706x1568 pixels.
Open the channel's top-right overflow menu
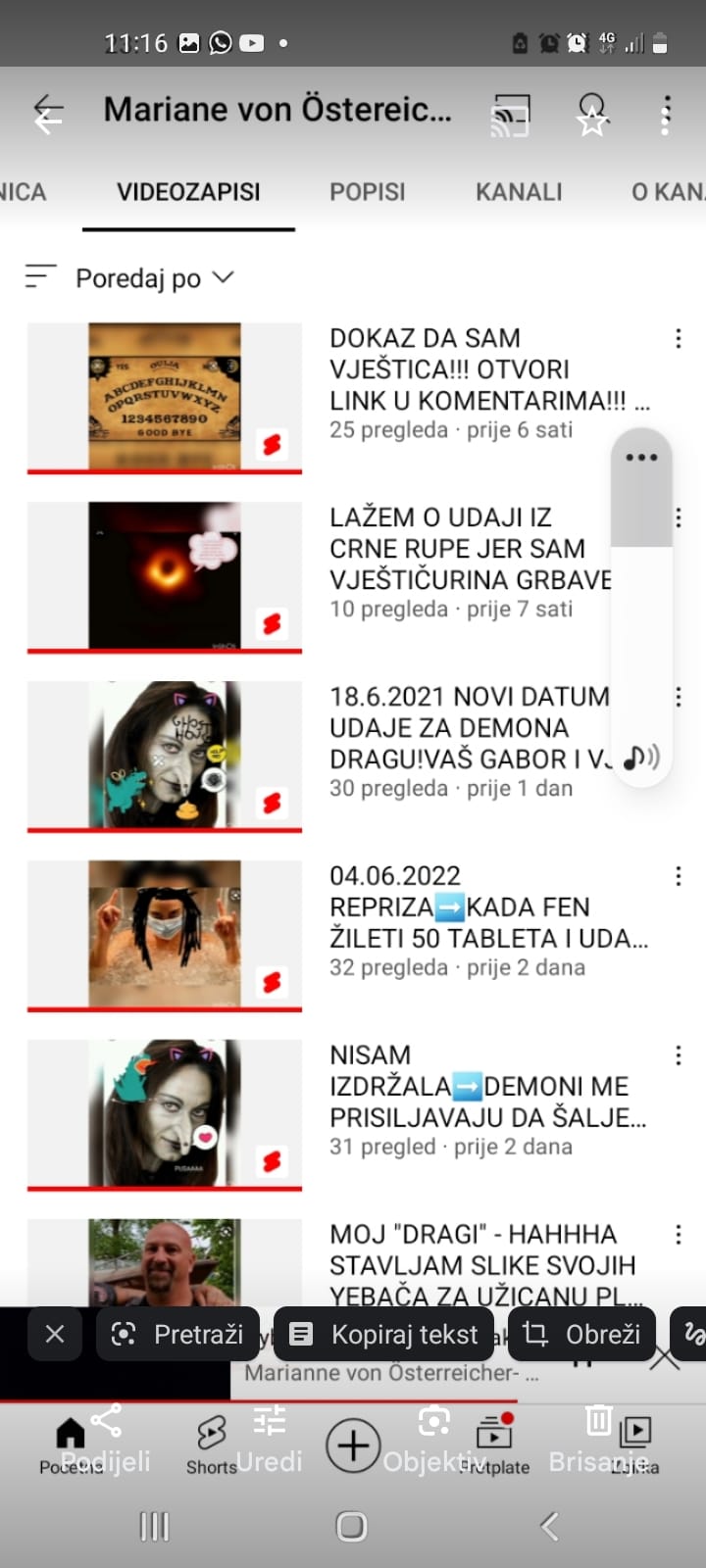(x=666, y=115)
